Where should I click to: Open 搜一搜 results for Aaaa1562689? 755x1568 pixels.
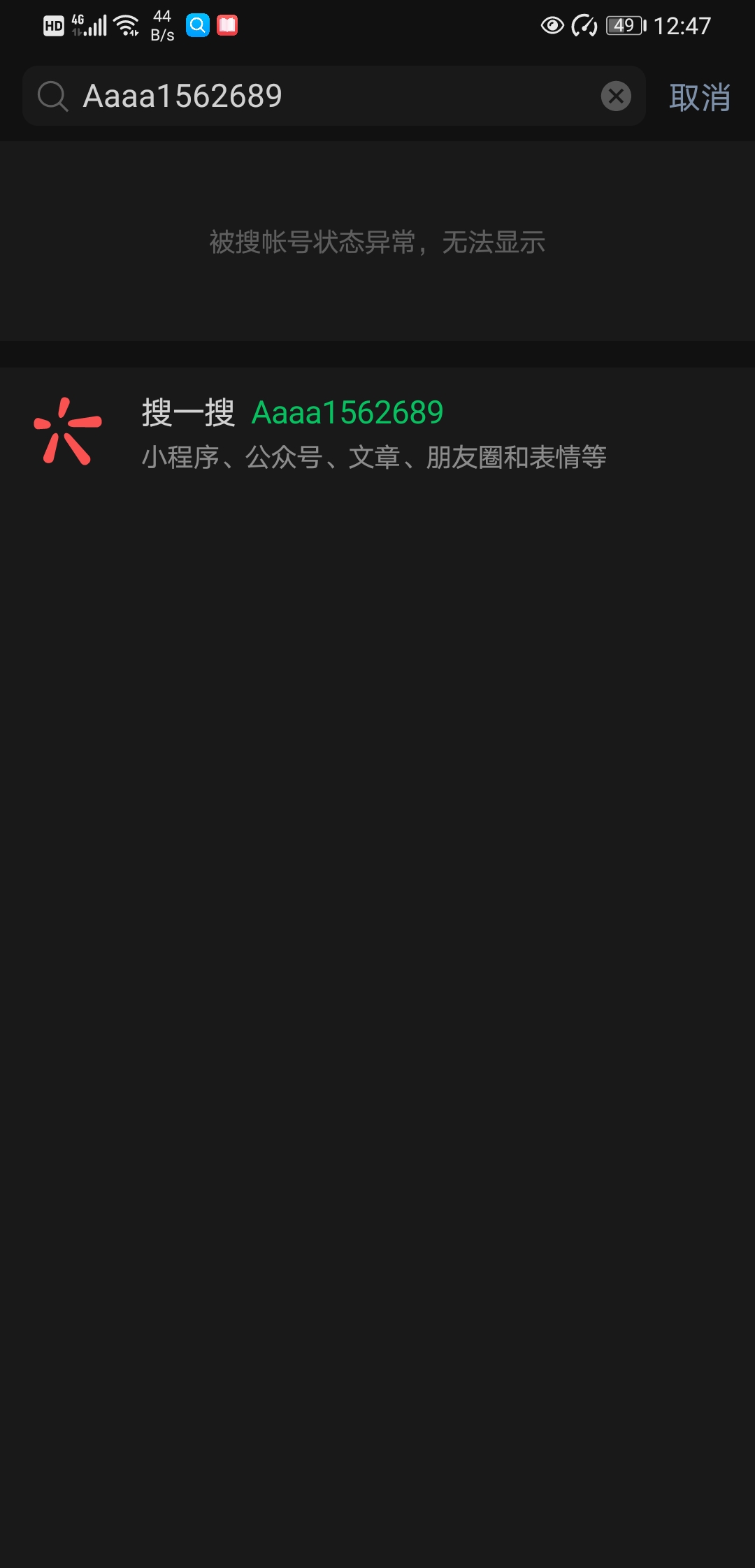pyautogui.click(x=374, y=433)
